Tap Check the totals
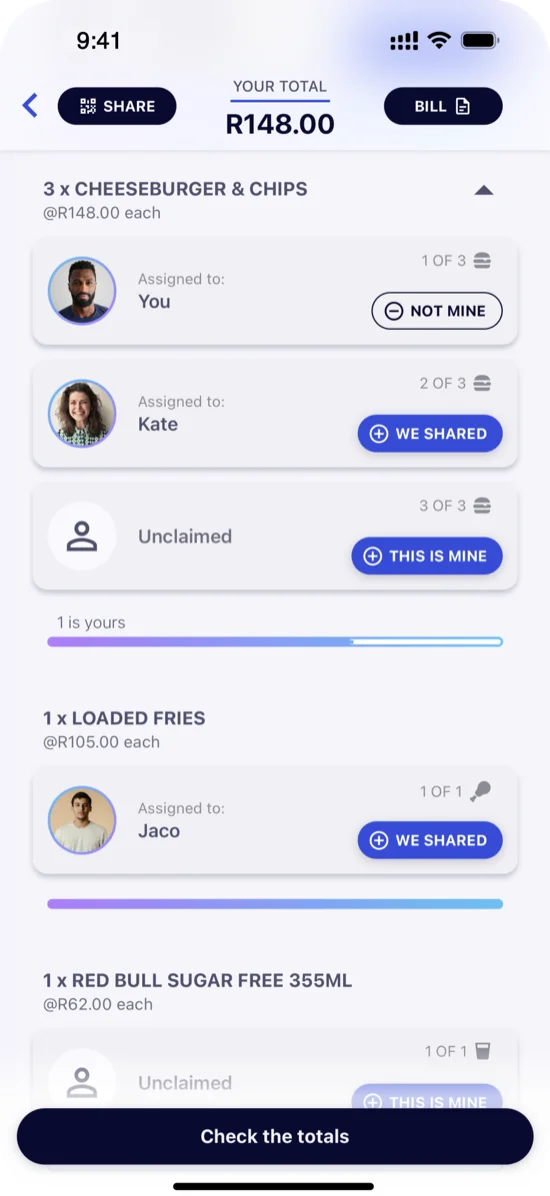This screenshot has height=1196, width=550. pyautogui.click(x=275, y=1137)
